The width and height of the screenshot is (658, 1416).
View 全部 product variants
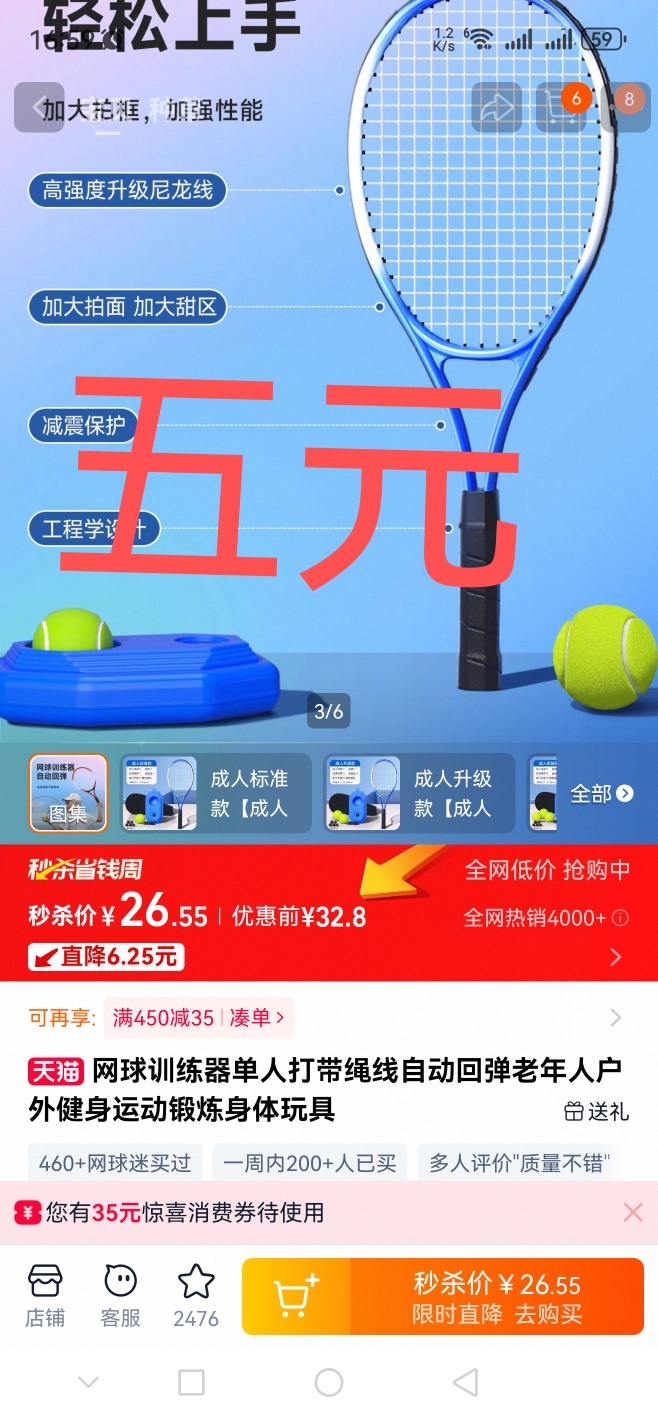point(601,793)
